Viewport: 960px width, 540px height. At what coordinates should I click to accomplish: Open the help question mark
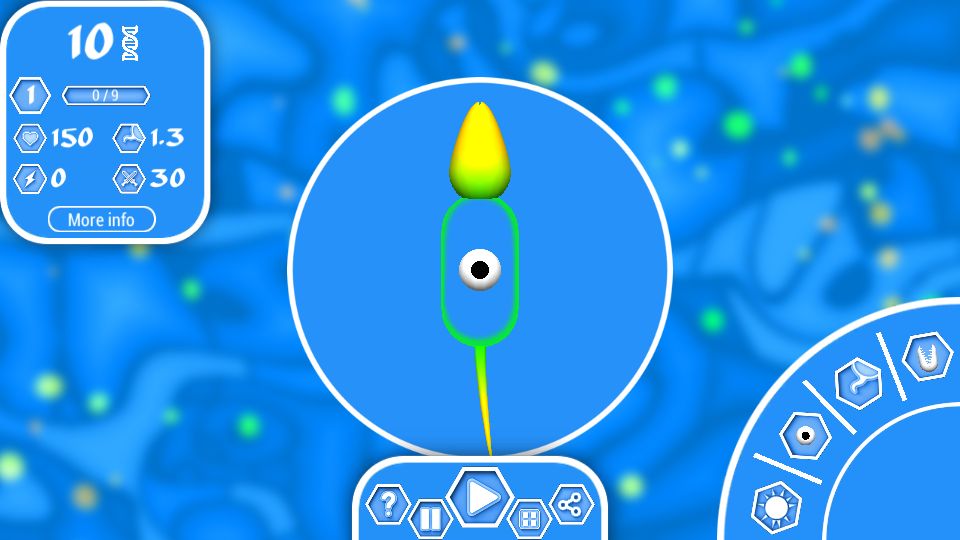pos(389,504)
